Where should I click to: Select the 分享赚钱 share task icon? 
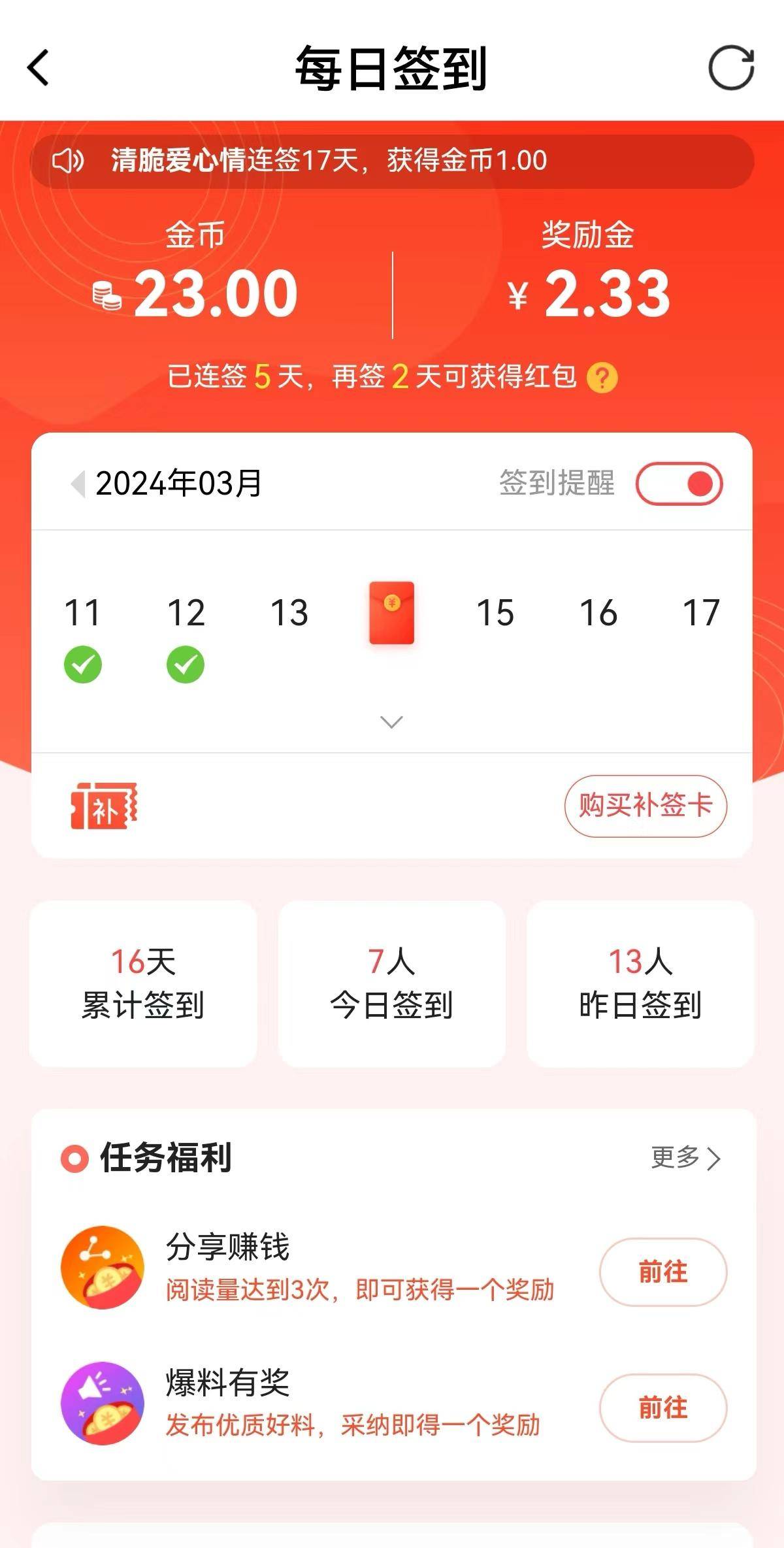point(105,1266)
